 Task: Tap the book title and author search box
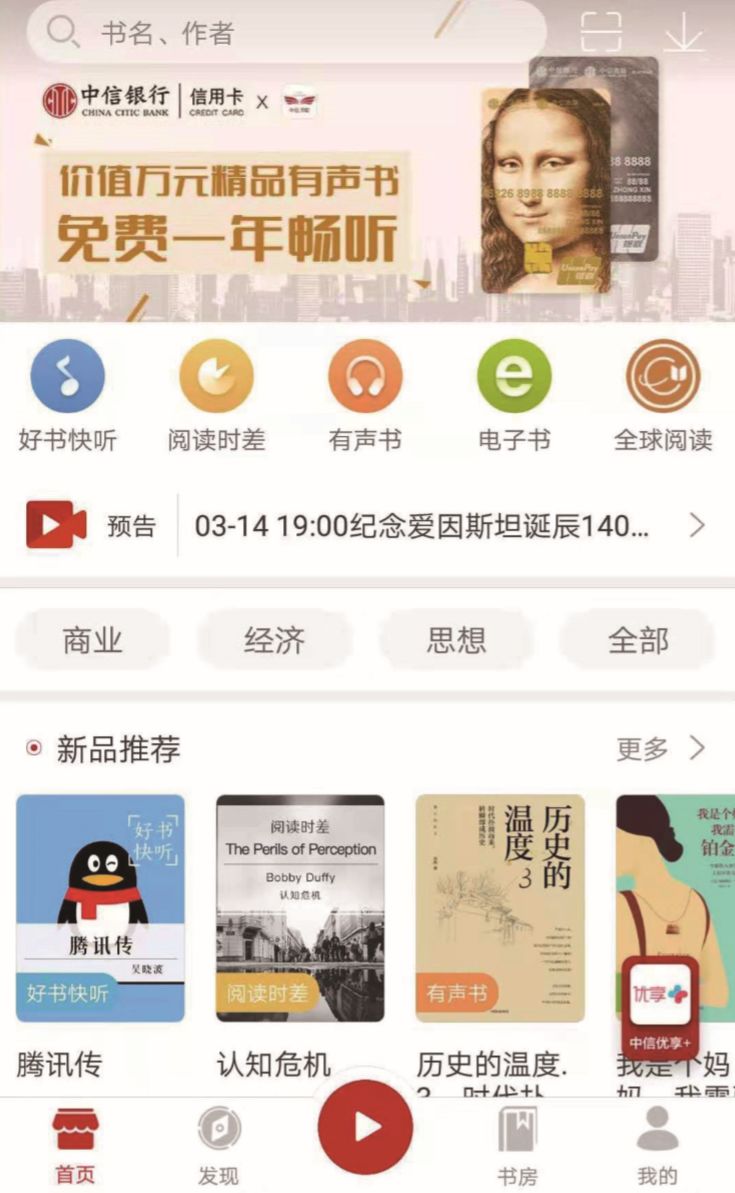[285, 33]
